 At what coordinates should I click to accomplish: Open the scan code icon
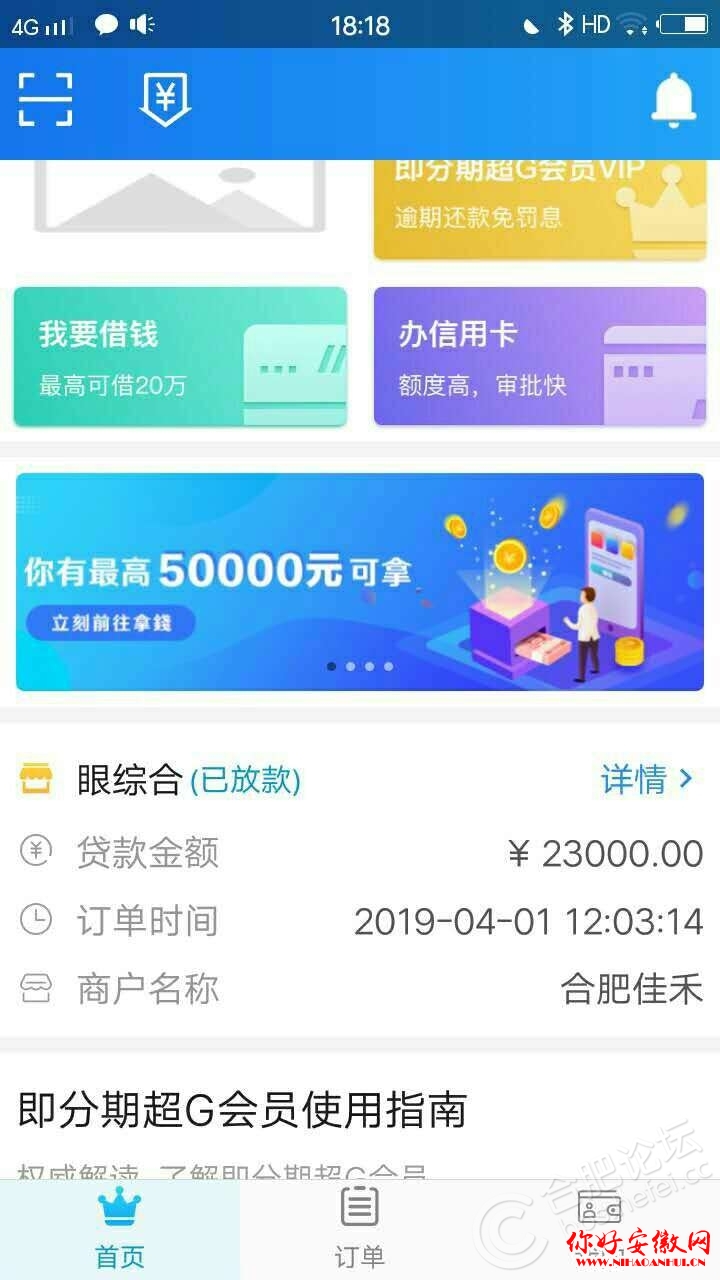coord(46,100)
